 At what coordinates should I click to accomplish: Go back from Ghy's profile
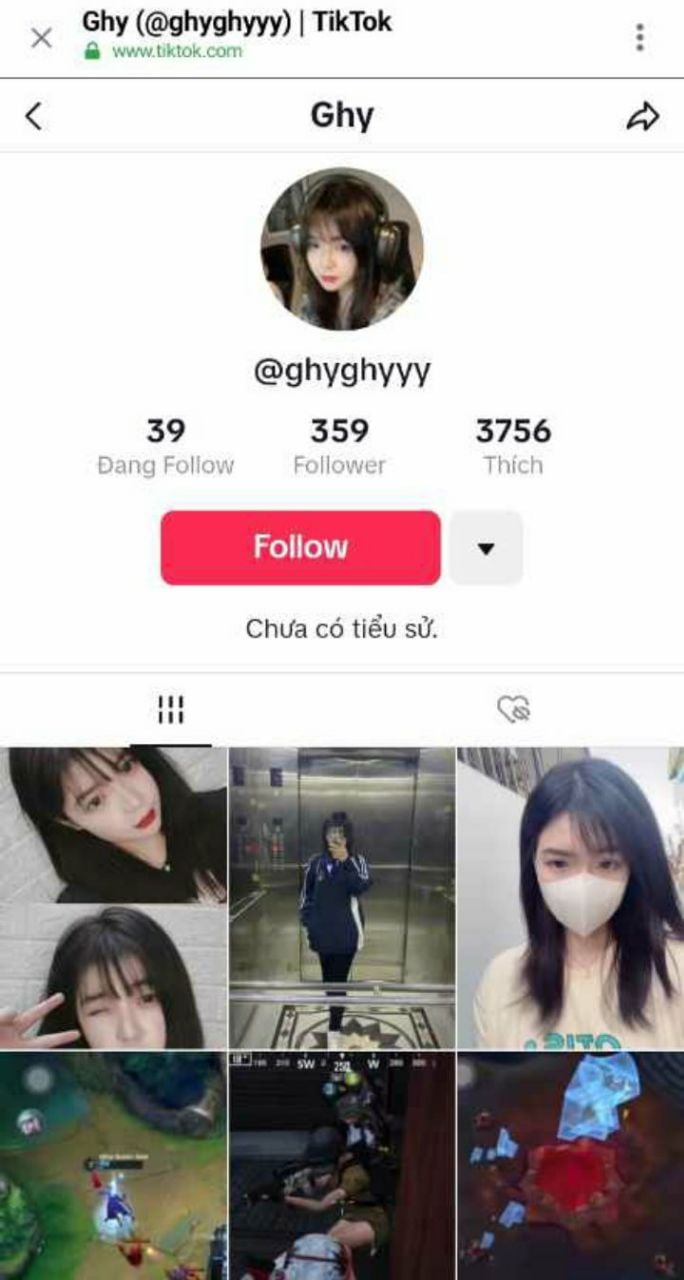[x=34, y=116]
